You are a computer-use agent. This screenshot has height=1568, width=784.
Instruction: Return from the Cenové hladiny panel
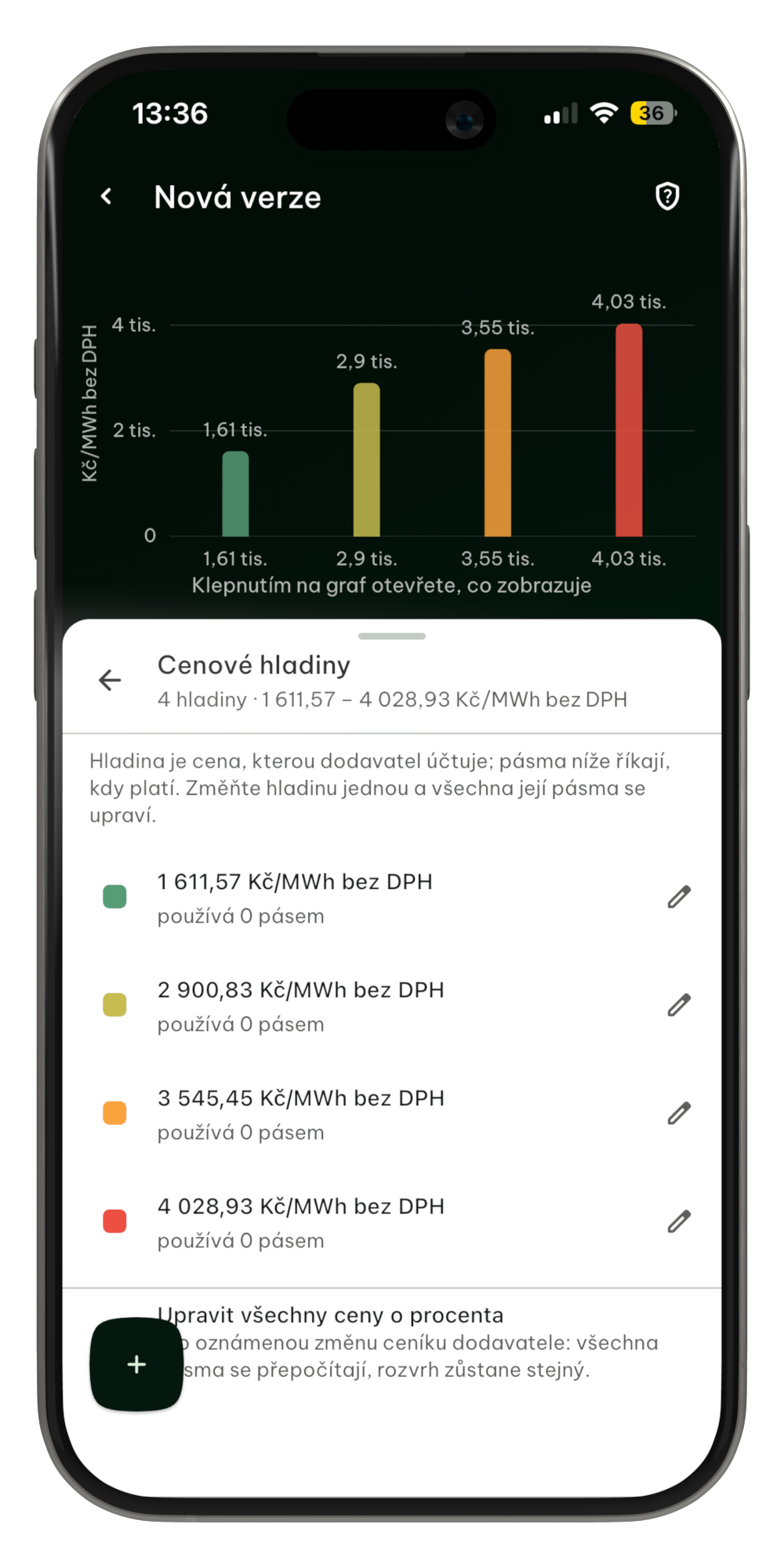110,680
